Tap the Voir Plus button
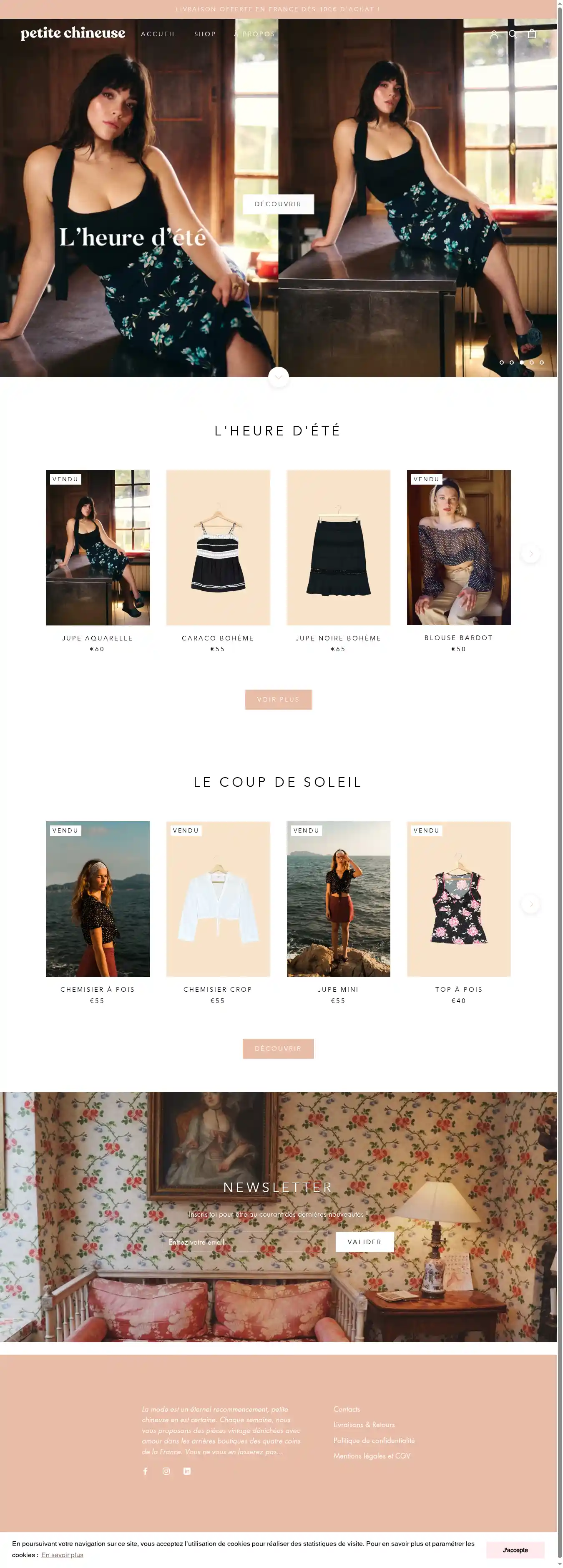 (278, 699)
